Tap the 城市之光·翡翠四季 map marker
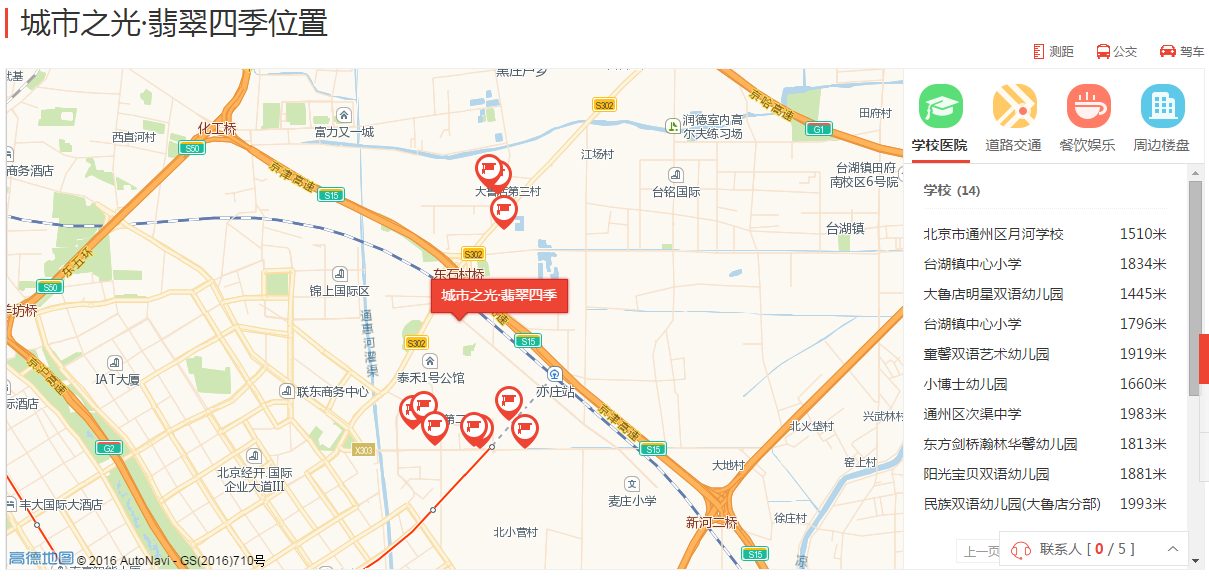This screenshot has width=1209, height=584. point(499,295)
